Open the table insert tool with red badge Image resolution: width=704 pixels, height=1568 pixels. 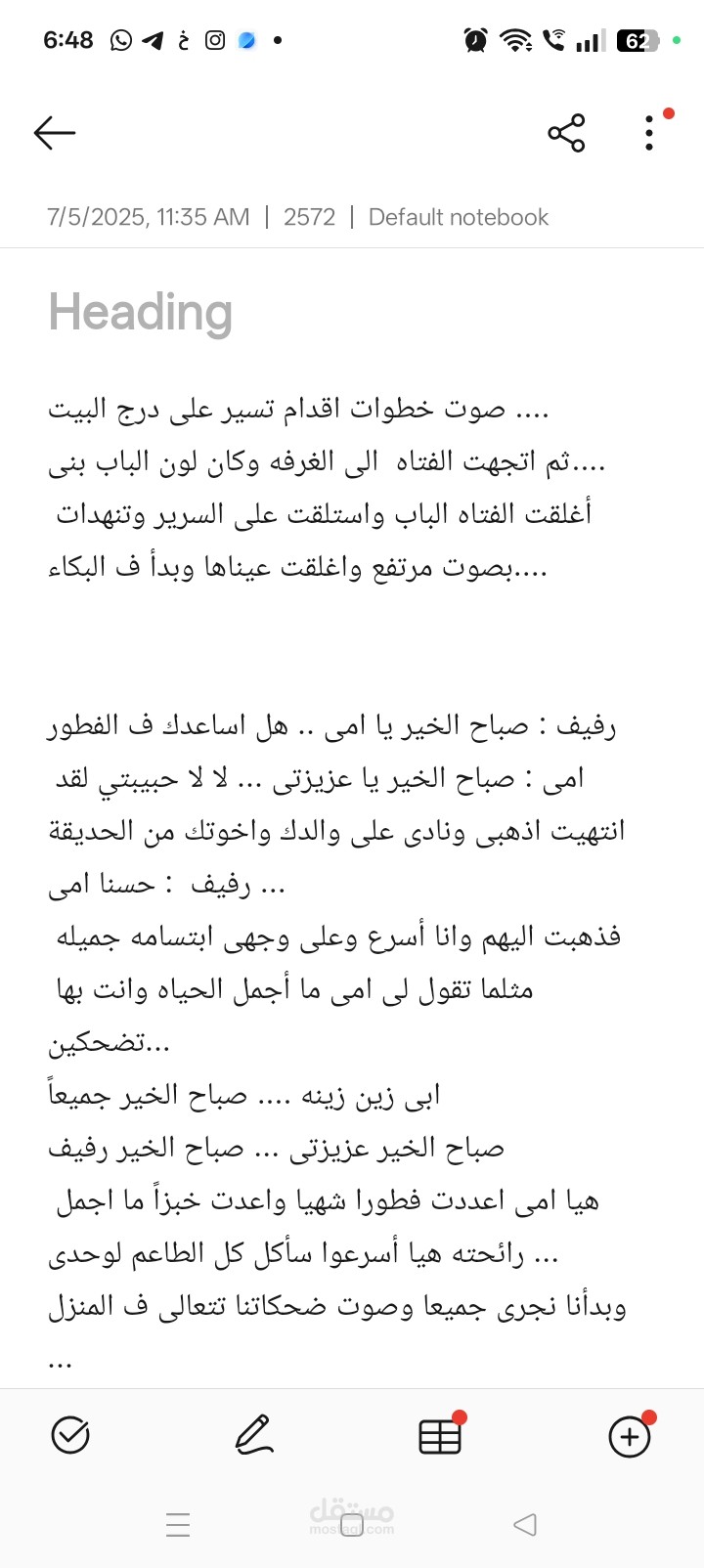[438, 1436]
